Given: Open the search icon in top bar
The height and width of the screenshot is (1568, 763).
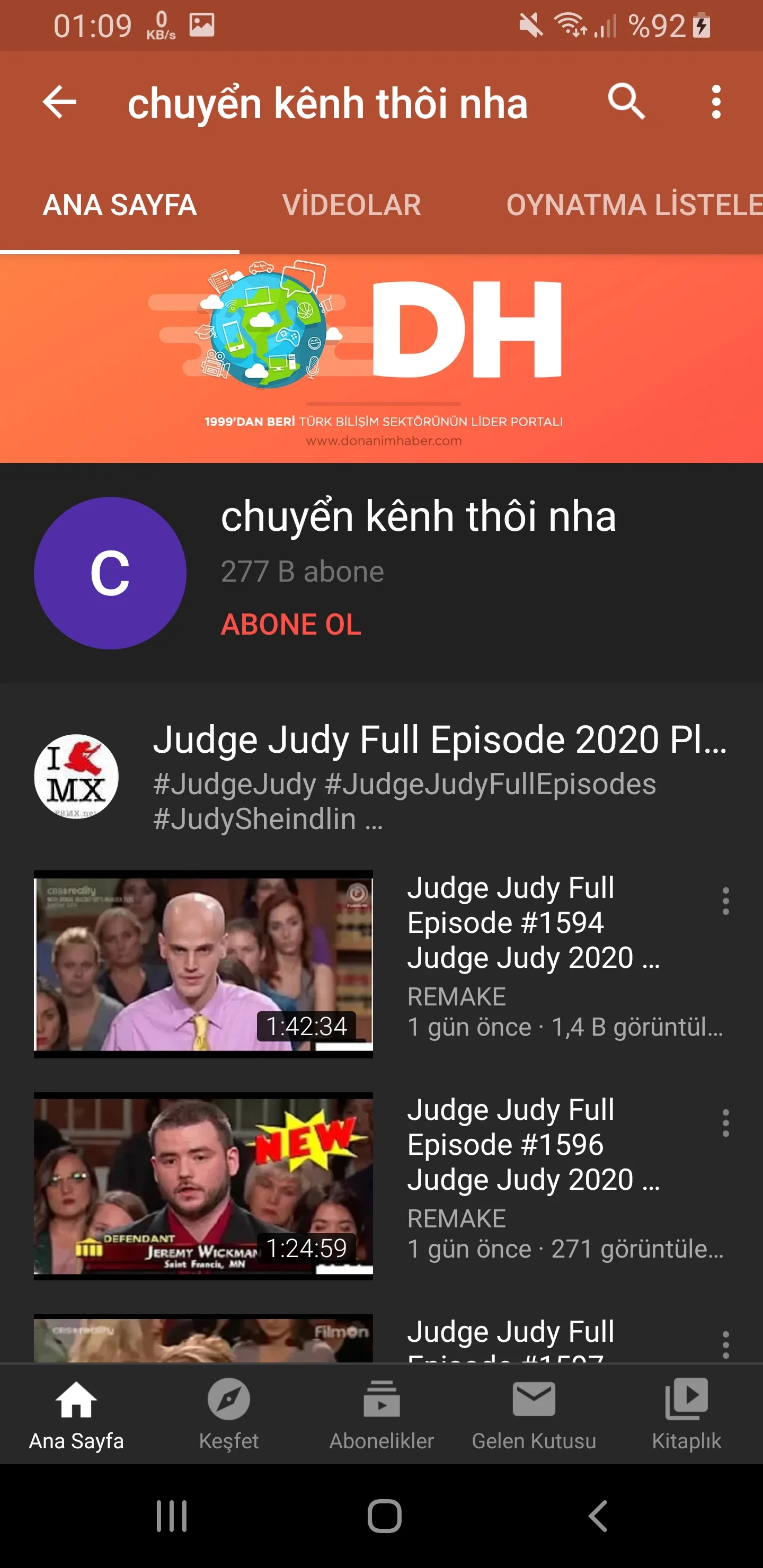Looking at the screenshot, I should click(x=627, y=102).
